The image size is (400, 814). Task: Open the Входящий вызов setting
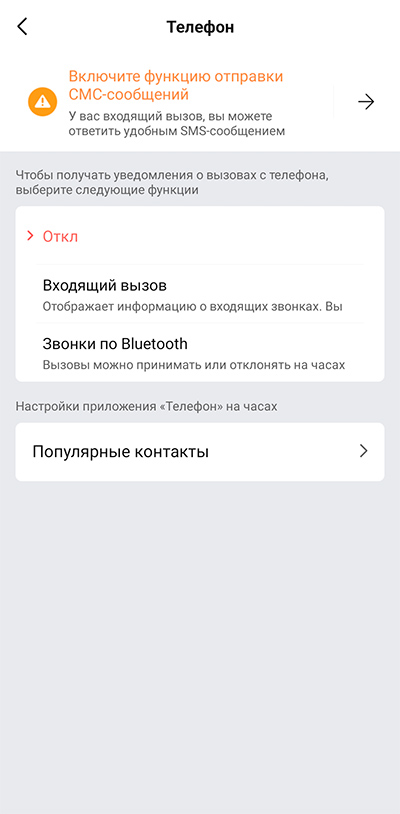click(x=200, y=294)
